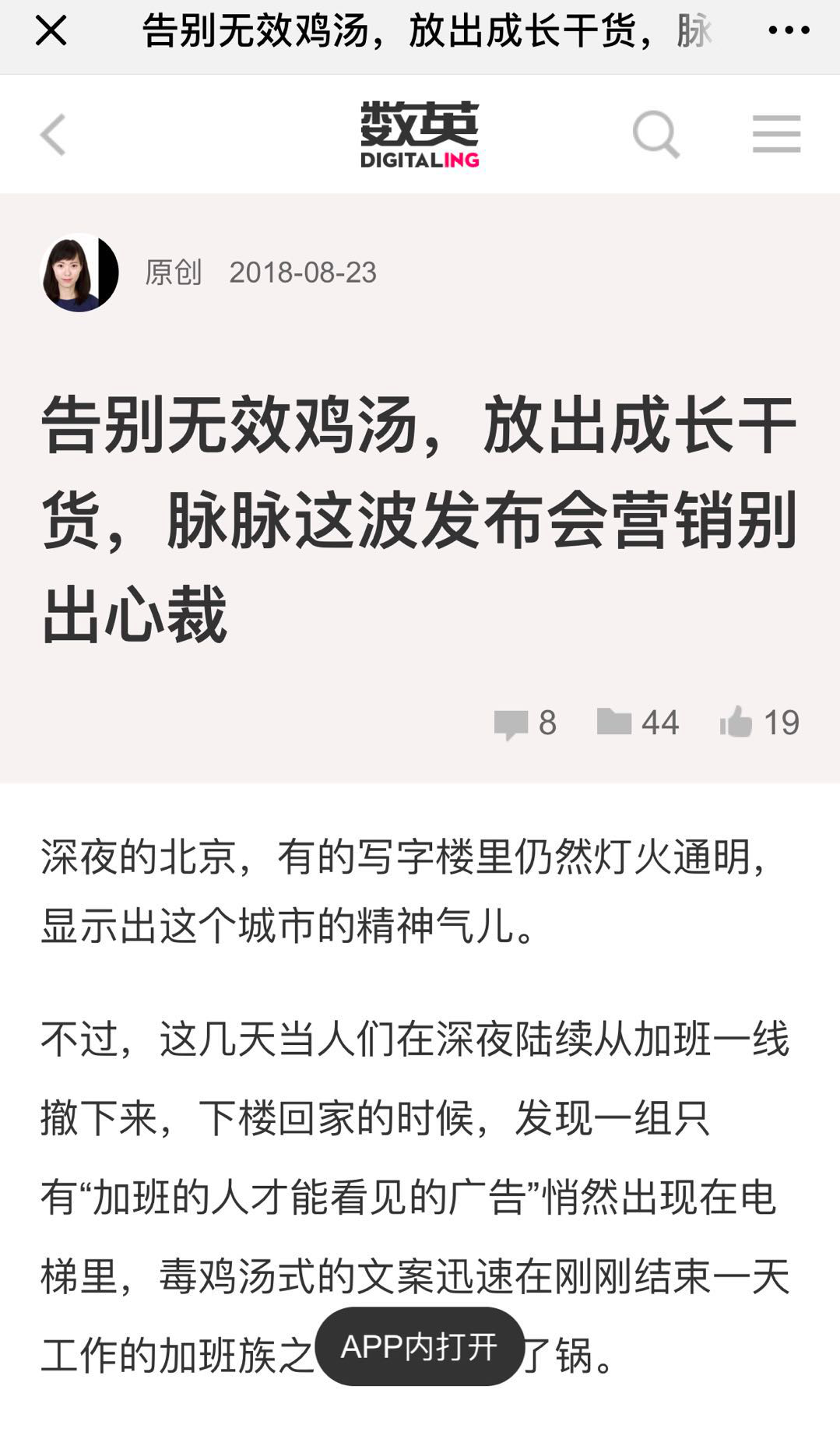Like the article with the thumbs-up icon
Image resolution: width=840 pixels, height=1439 pixels.
(x=735, y=723)
